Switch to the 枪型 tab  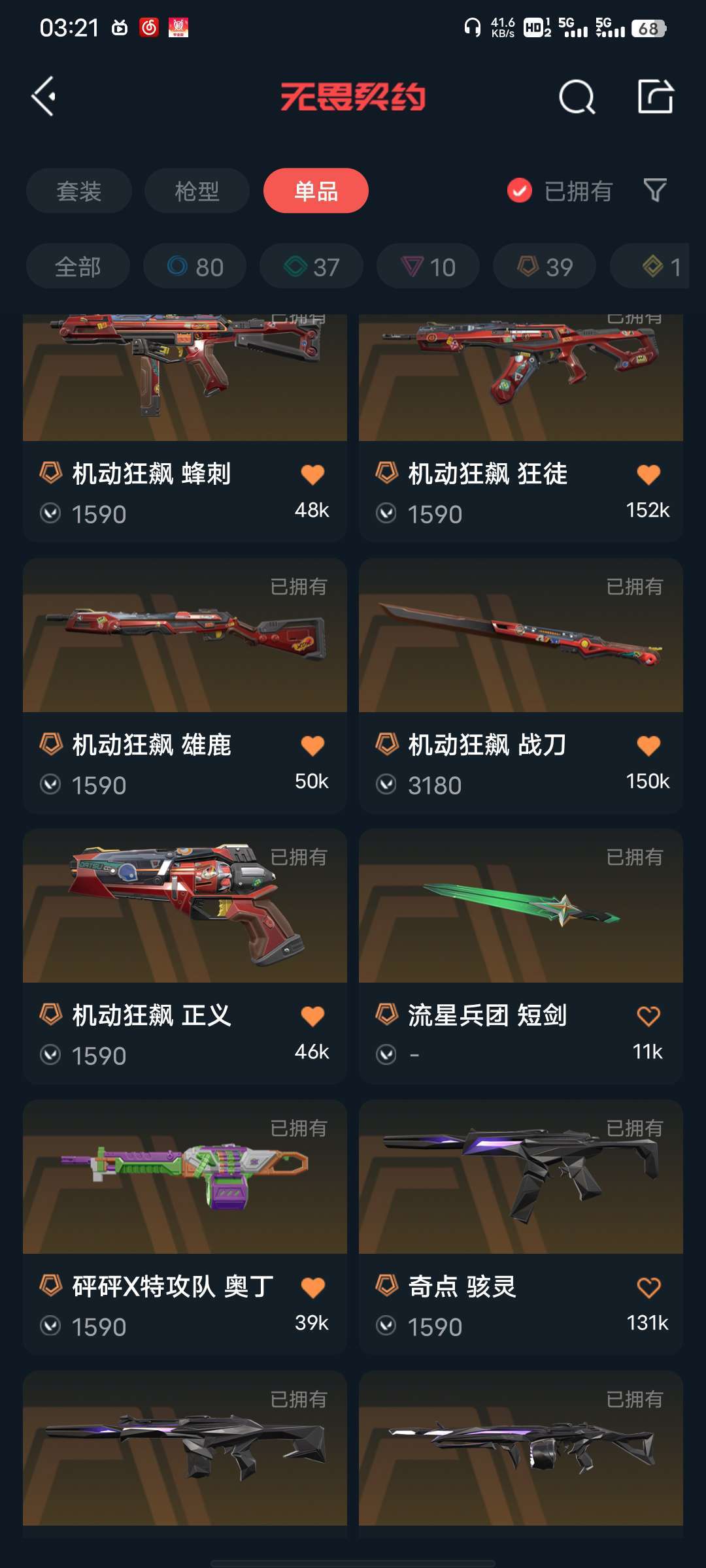click(197, 191)
